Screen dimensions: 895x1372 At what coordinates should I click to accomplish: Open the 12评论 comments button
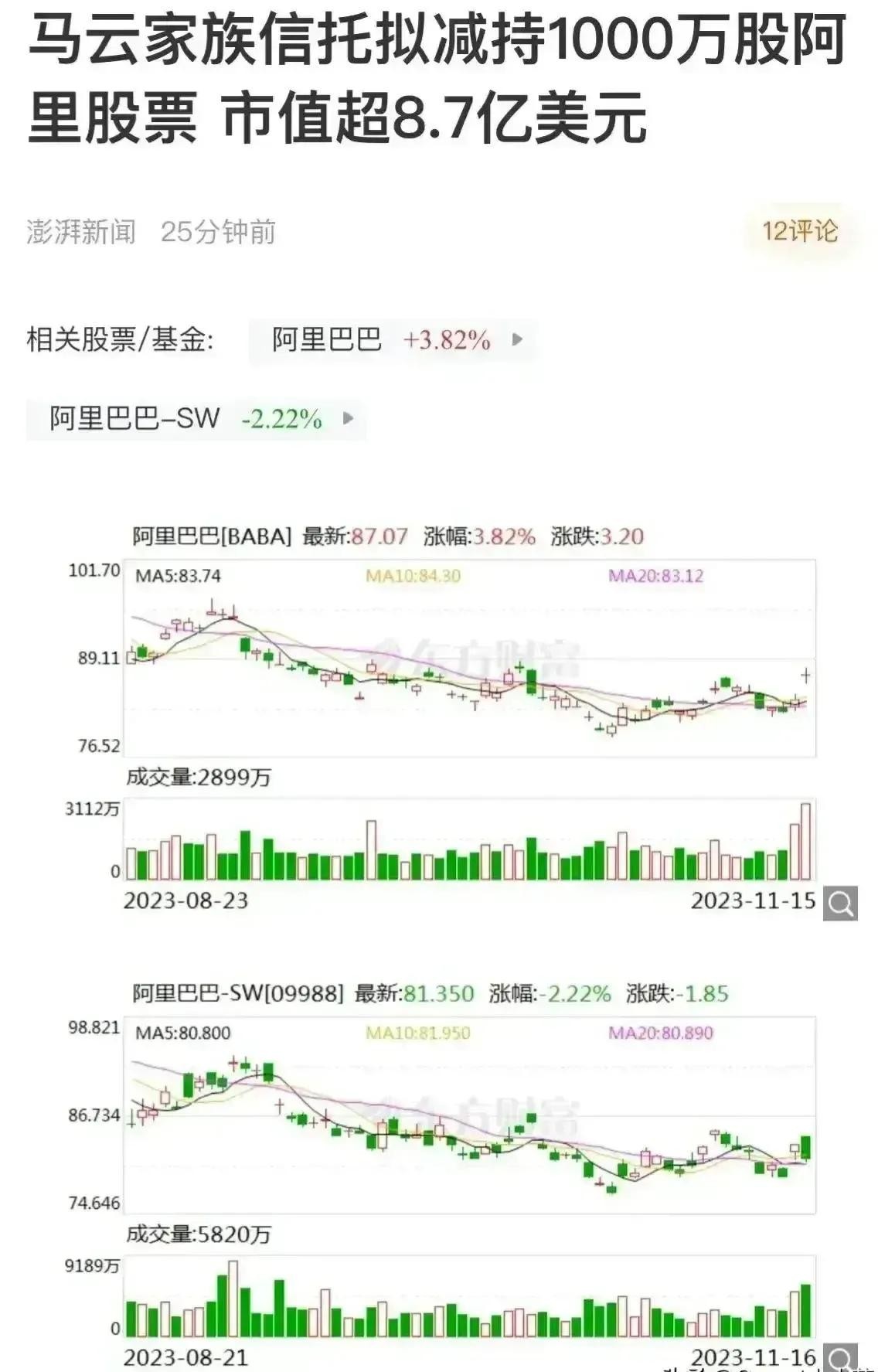(x=800, y=231)
